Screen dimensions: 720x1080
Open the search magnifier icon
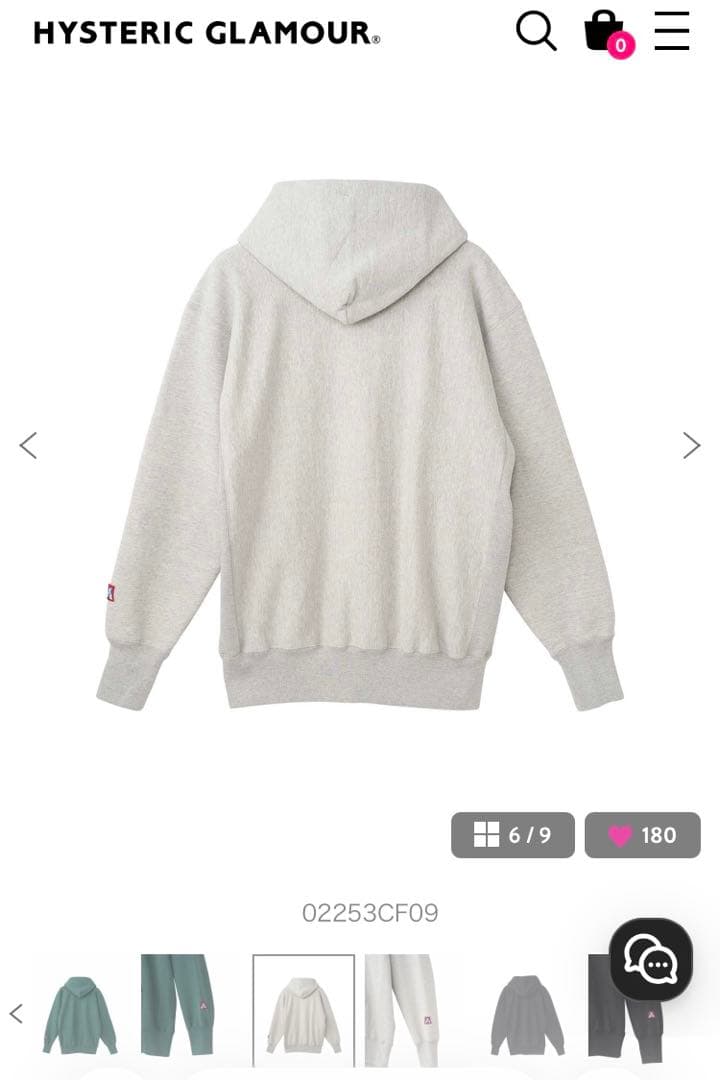(536, 32)
